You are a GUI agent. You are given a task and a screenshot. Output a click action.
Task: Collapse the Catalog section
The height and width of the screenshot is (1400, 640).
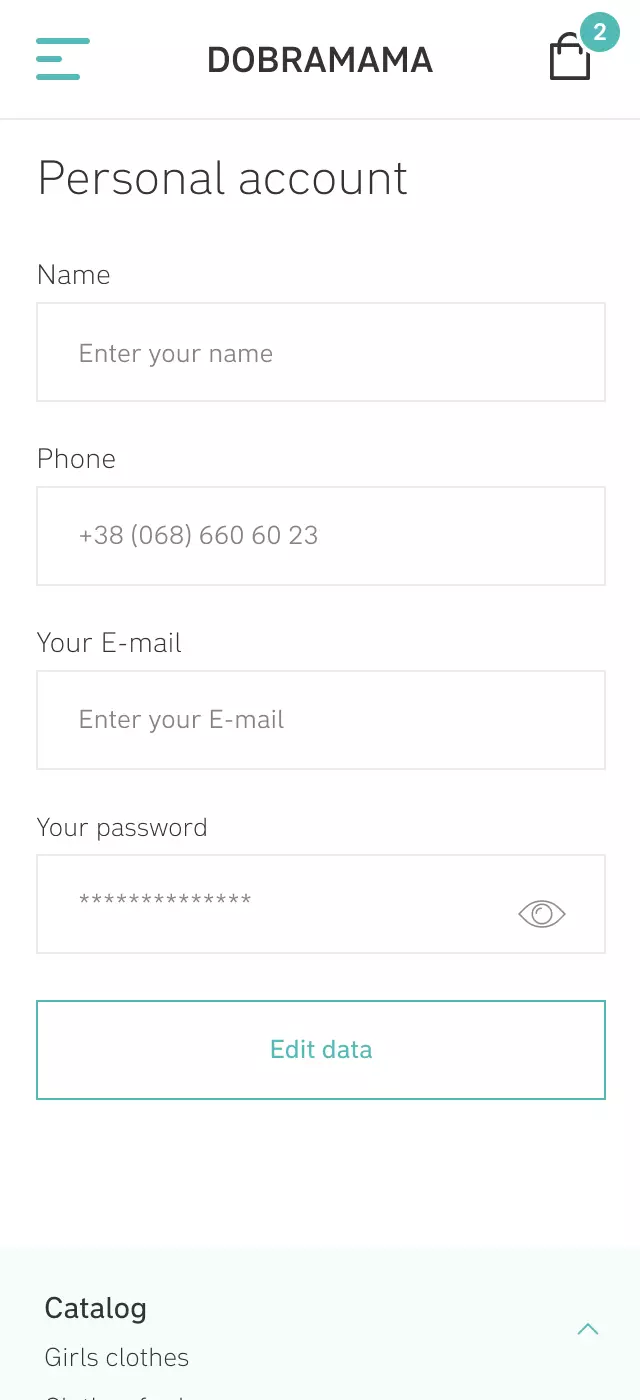coord(588,1329)
